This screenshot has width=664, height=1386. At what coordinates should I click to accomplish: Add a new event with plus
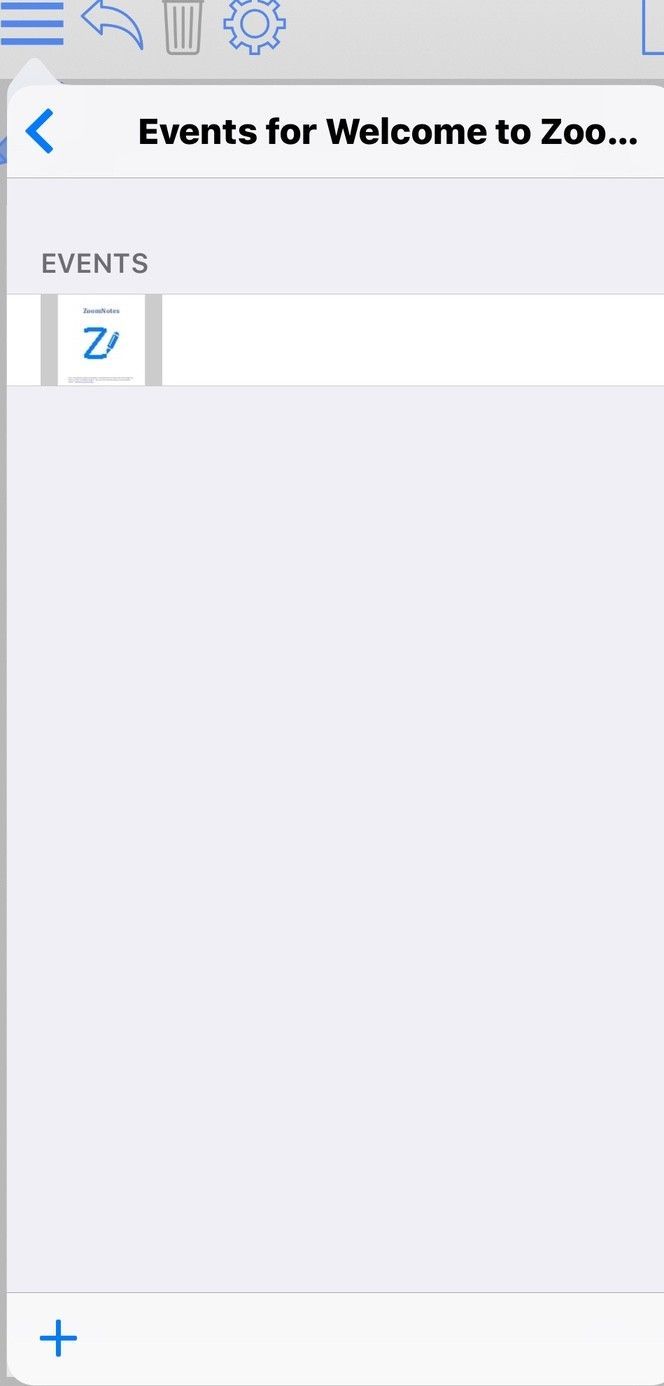(58, 1338)
